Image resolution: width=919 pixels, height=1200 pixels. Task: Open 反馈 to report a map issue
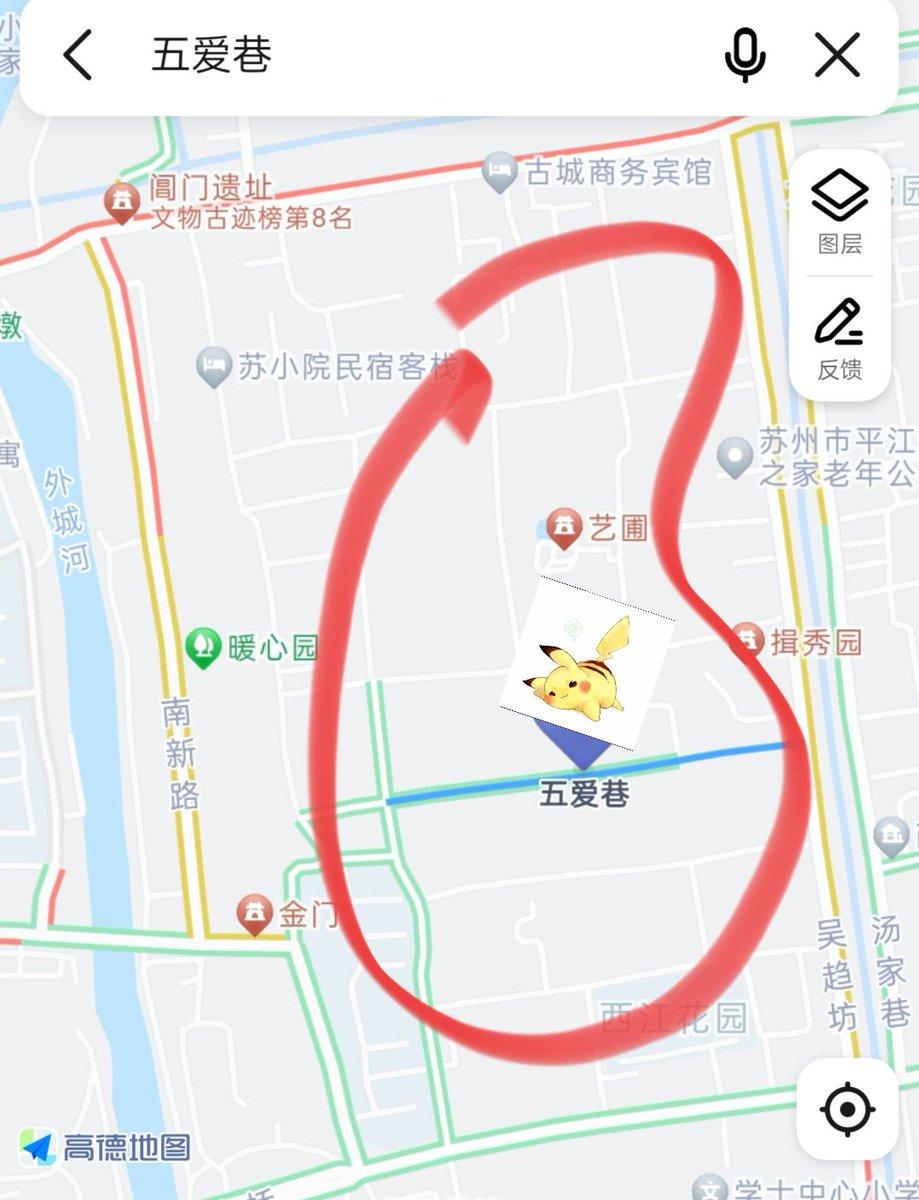pyautogui.click(x=839, y=338)
